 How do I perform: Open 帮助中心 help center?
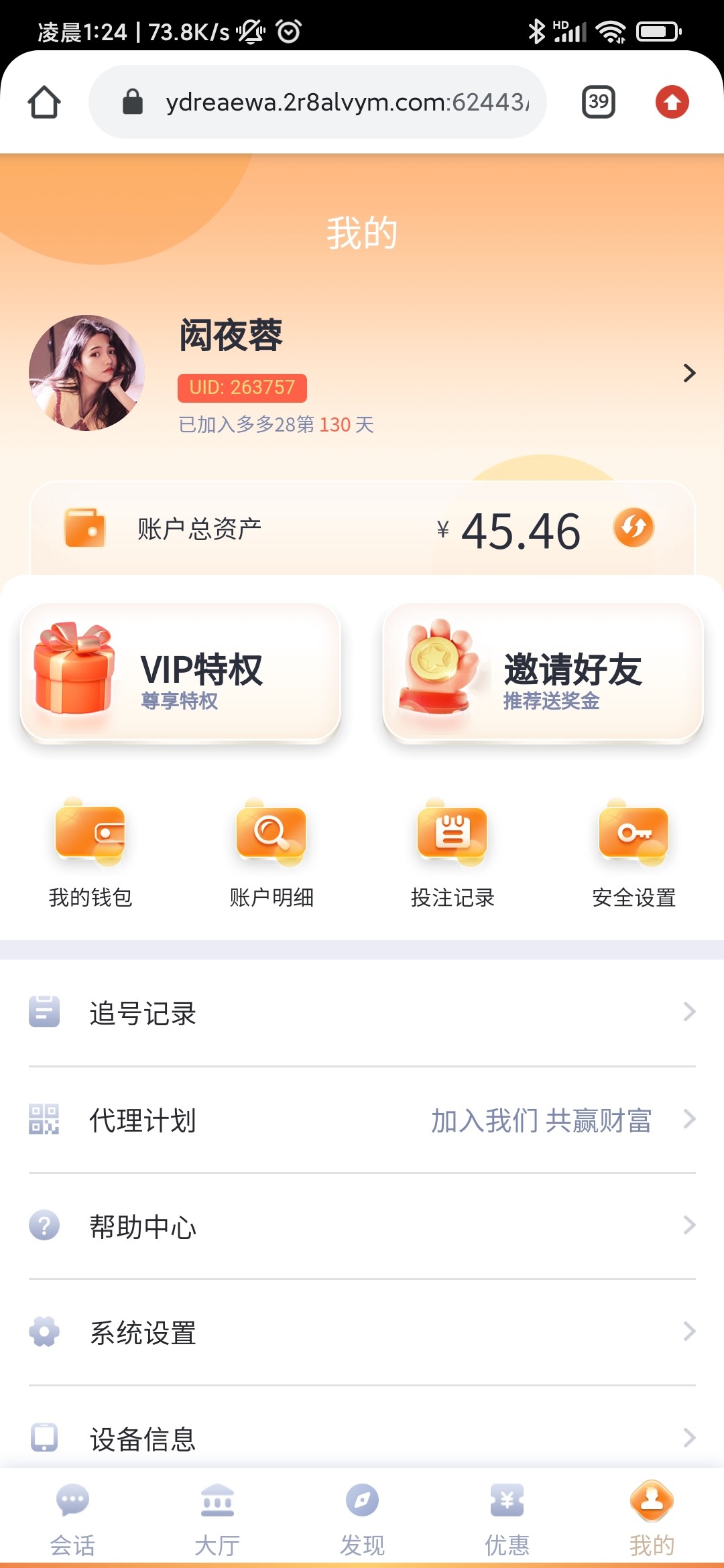tap(362, 1226)
